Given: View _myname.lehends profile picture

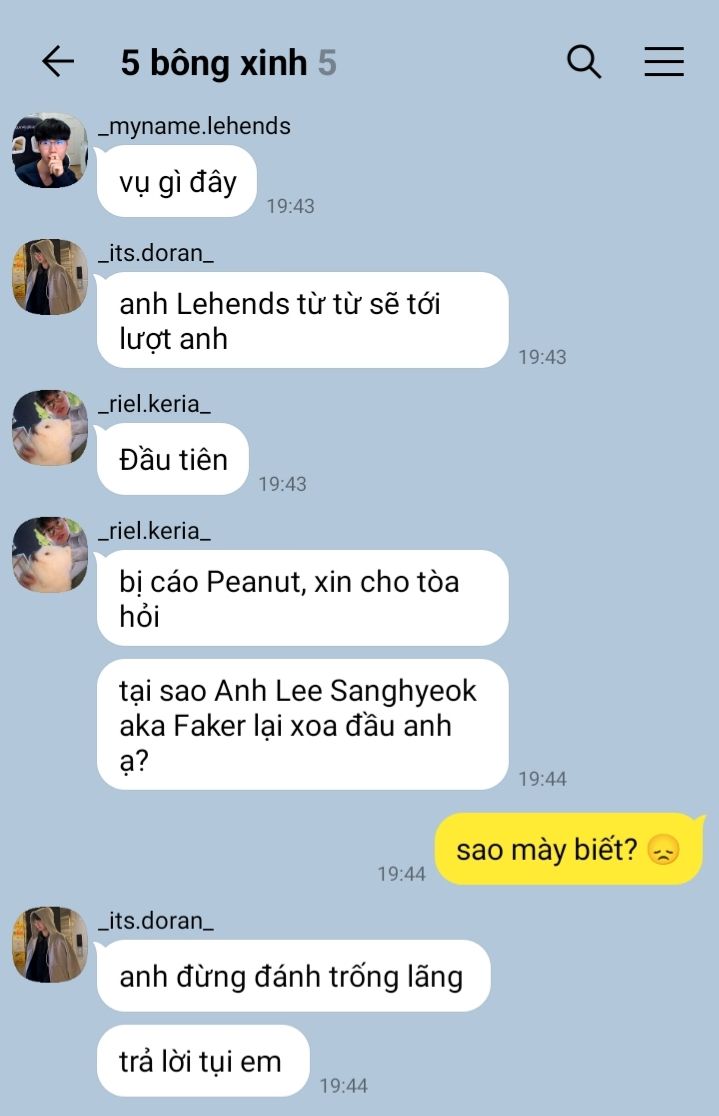Looking at the screenshot, I should tap(50, 150).
